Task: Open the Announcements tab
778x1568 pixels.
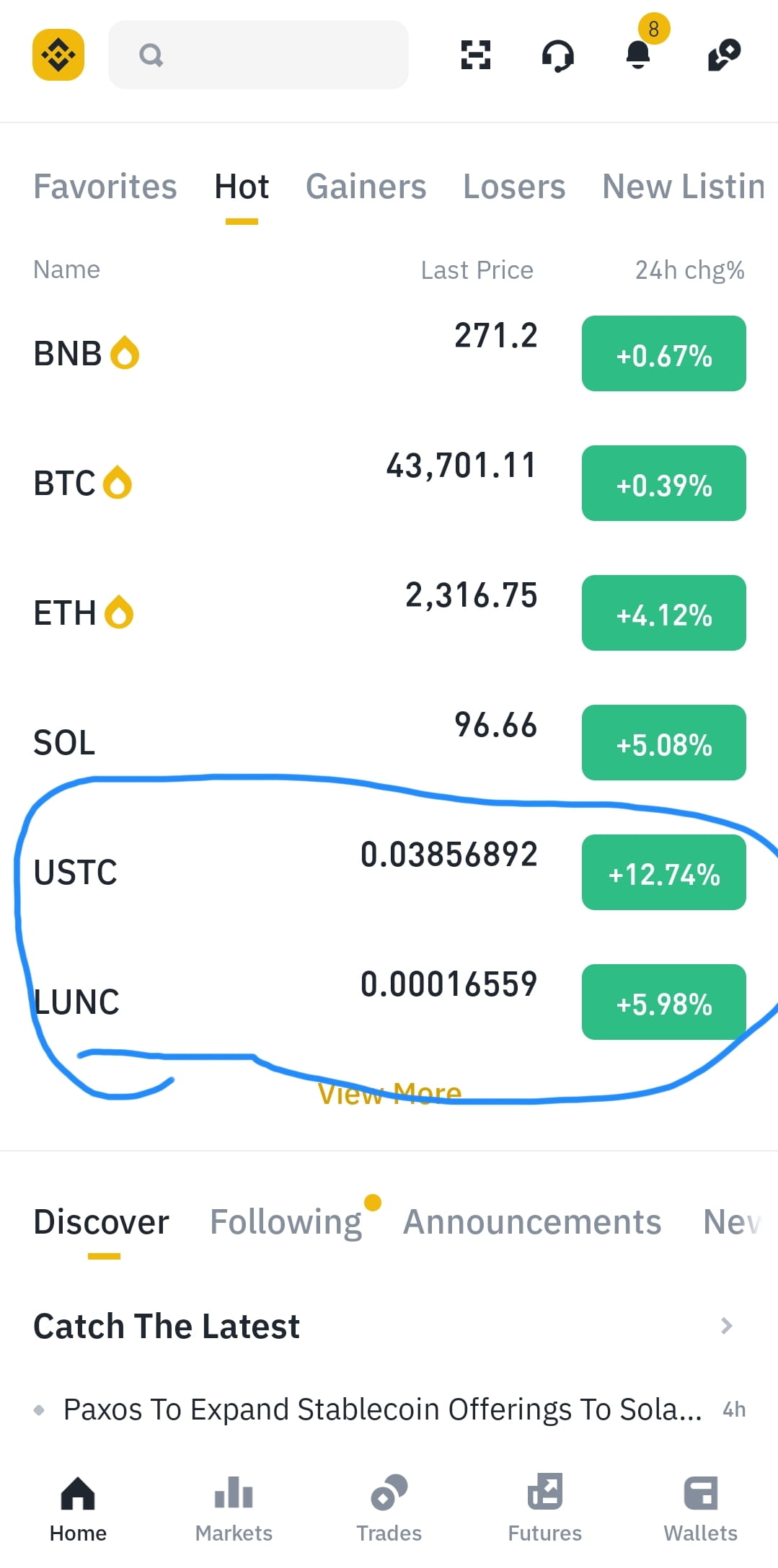Action: coord(532,1222)
